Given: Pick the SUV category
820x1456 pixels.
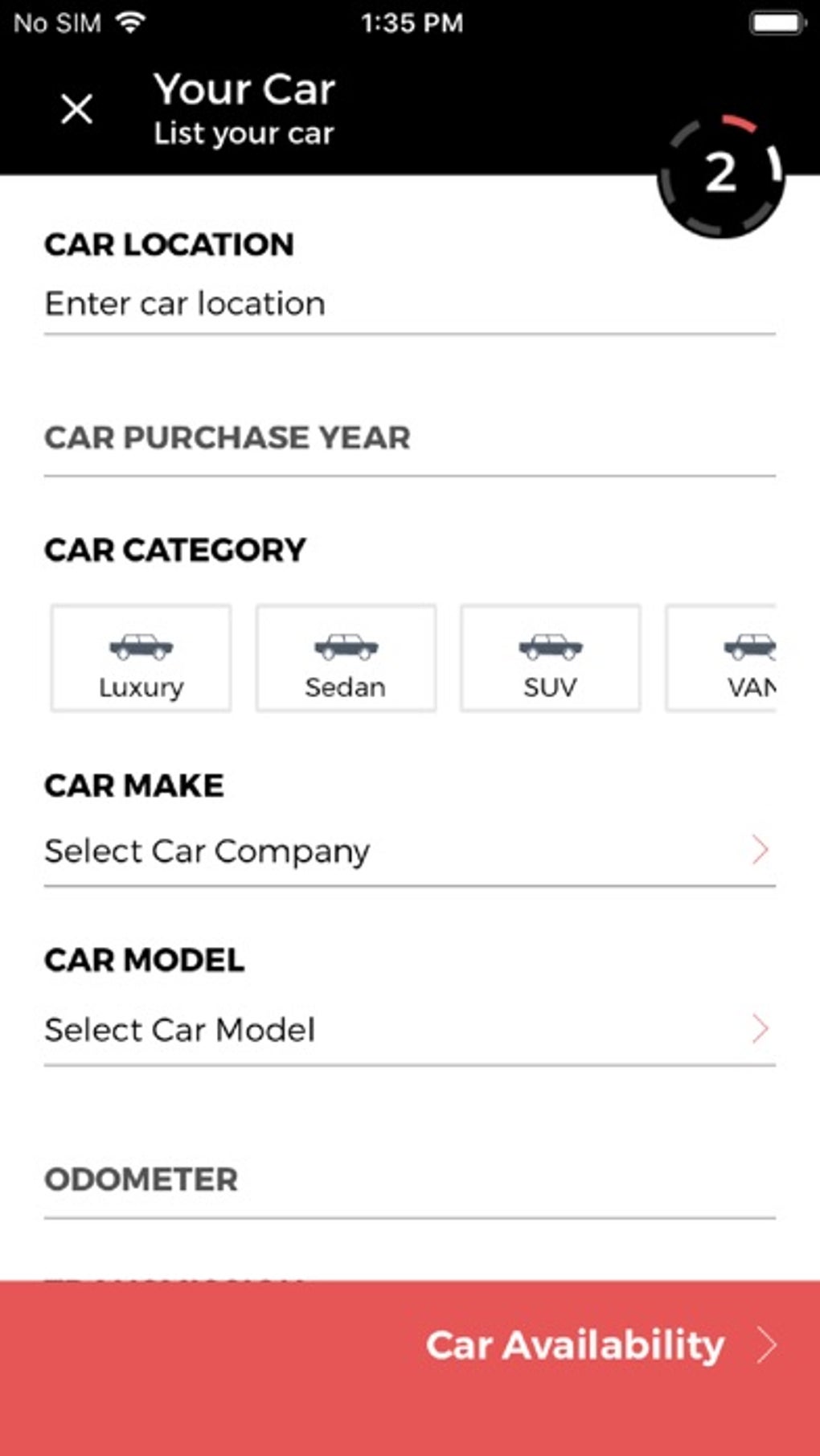Looking at the screenshot, I should pyautogui.click(x=551, y=658).
